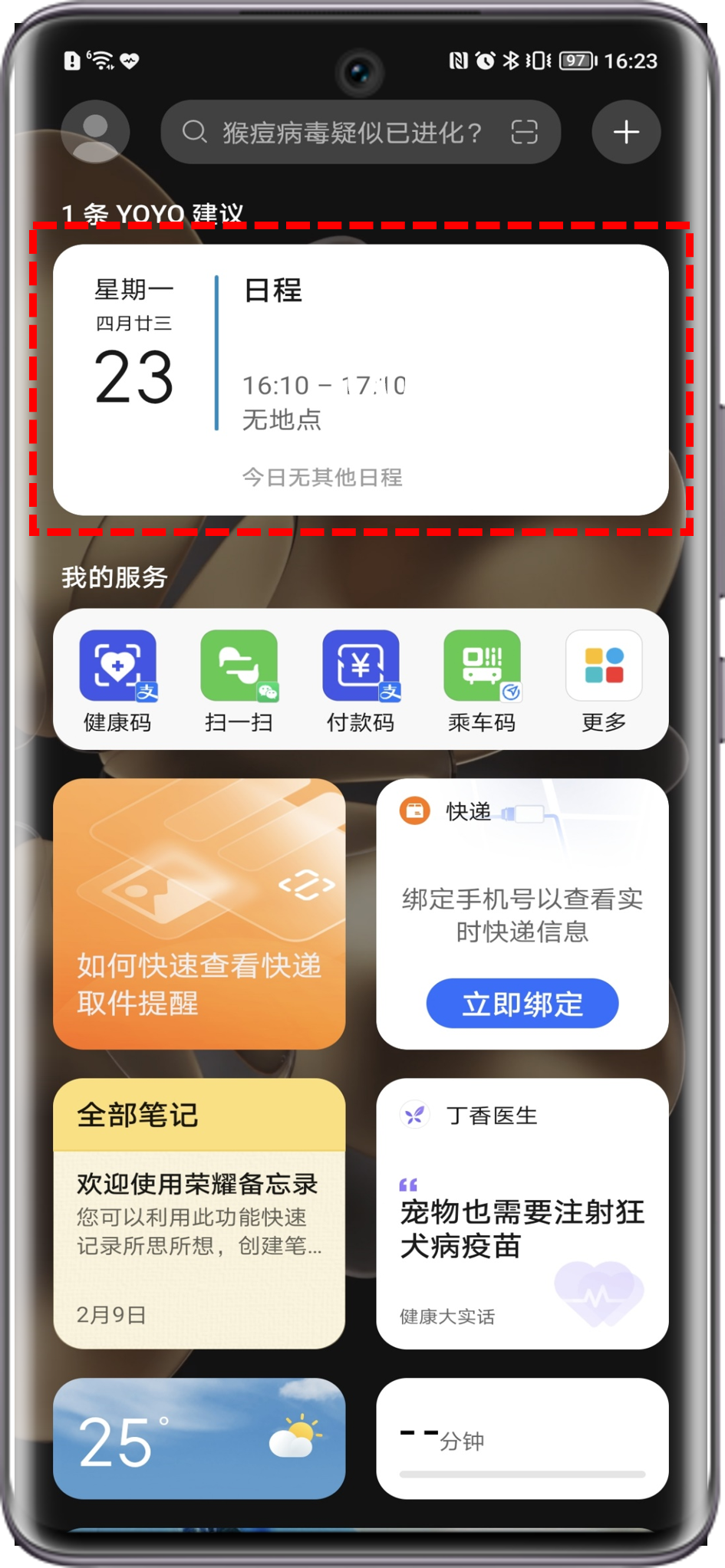Launch 扫一扫 scanner
This screenshot has height=1568, width=725.
coord(239,679)
